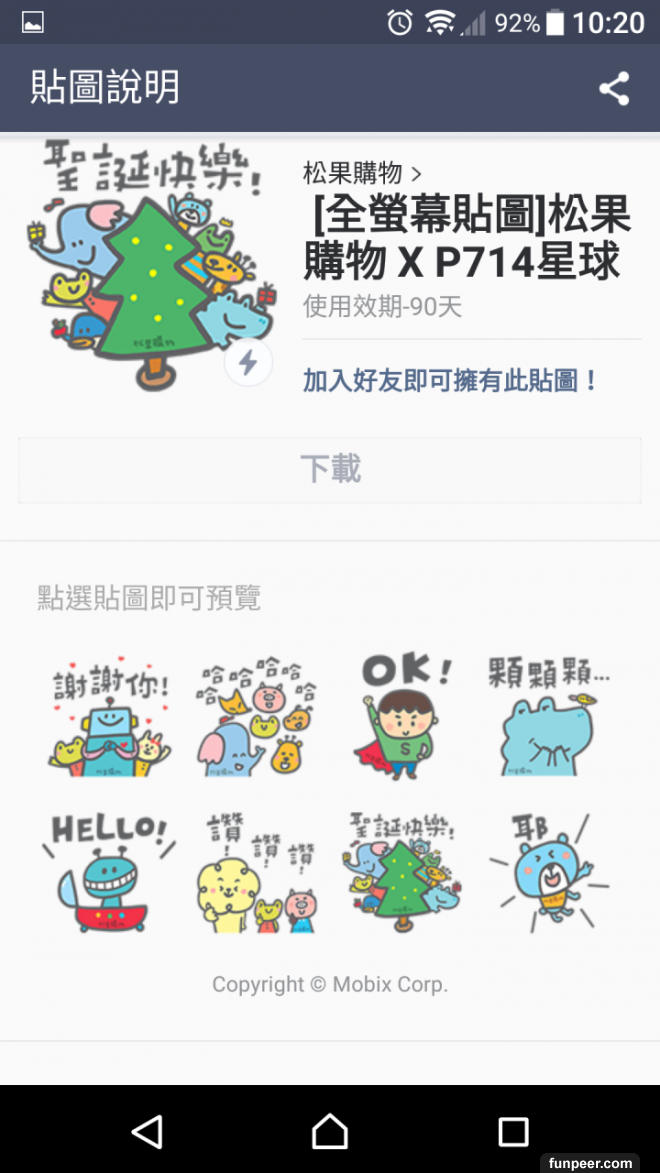660x1173 pixels.
Task: Tap the 下載 download button
Action: click(330, 469)
